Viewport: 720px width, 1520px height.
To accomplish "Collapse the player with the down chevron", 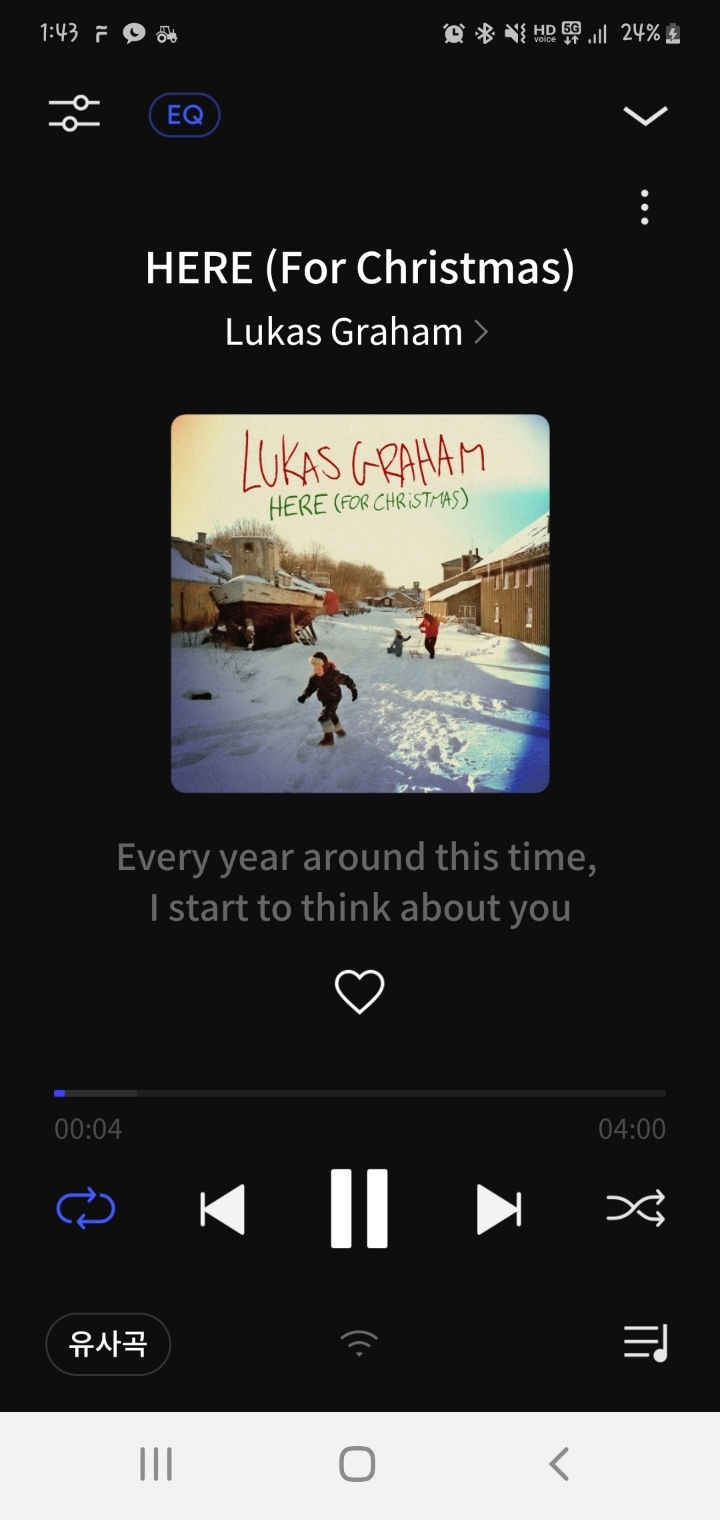I will pyautogui.click(x=645, y=116).
